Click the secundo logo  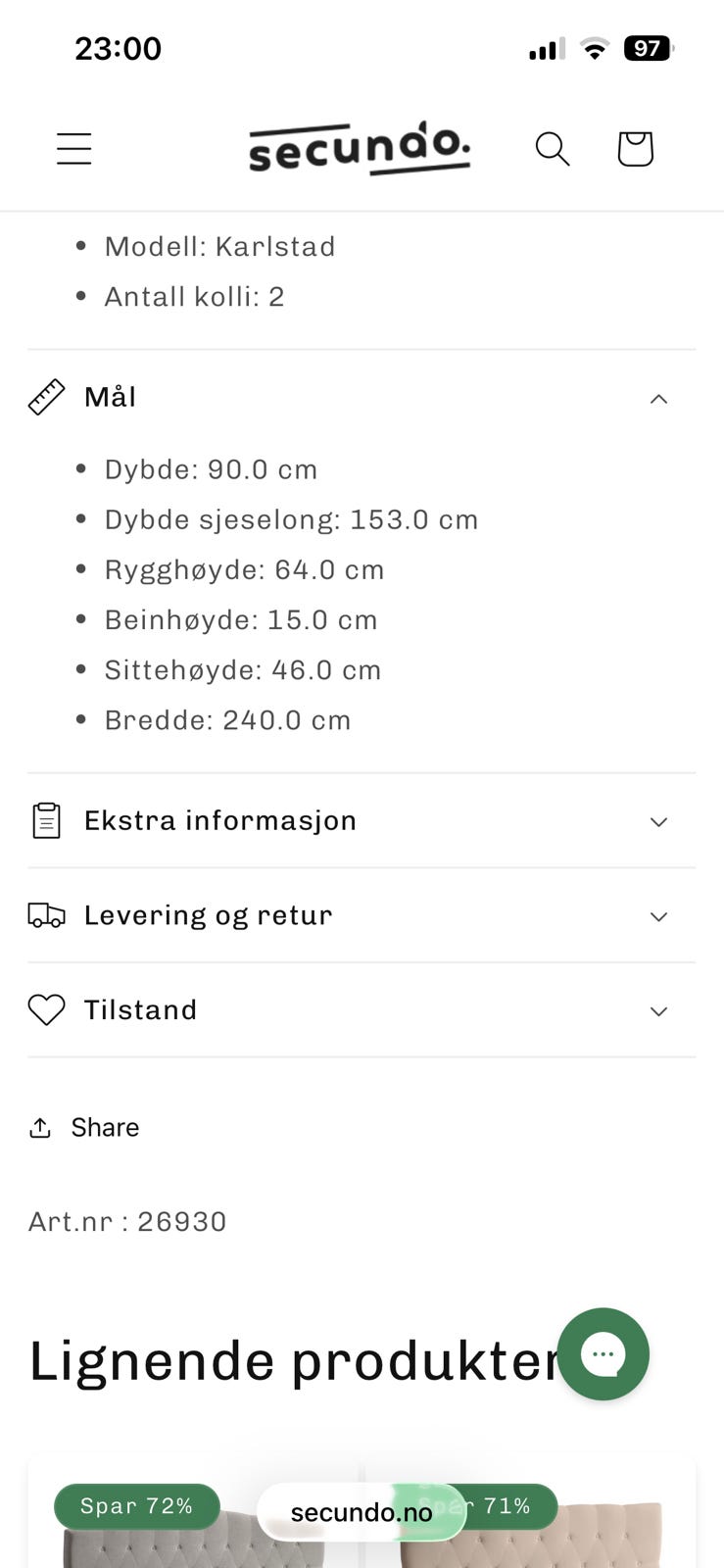coord(360,145)
